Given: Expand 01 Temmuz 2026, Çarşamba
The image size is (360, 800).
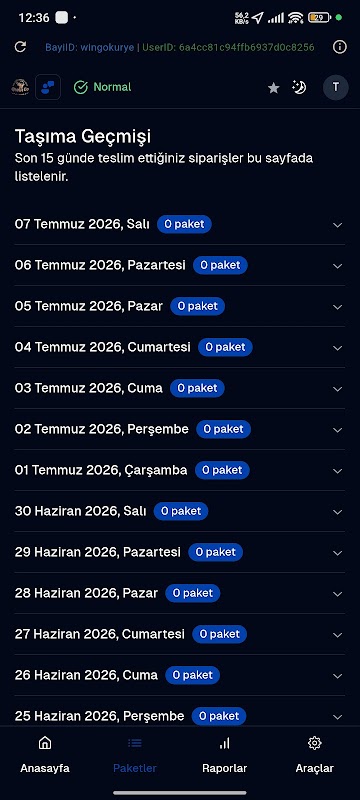Looking at the screenshot, I should coord(179,470).
